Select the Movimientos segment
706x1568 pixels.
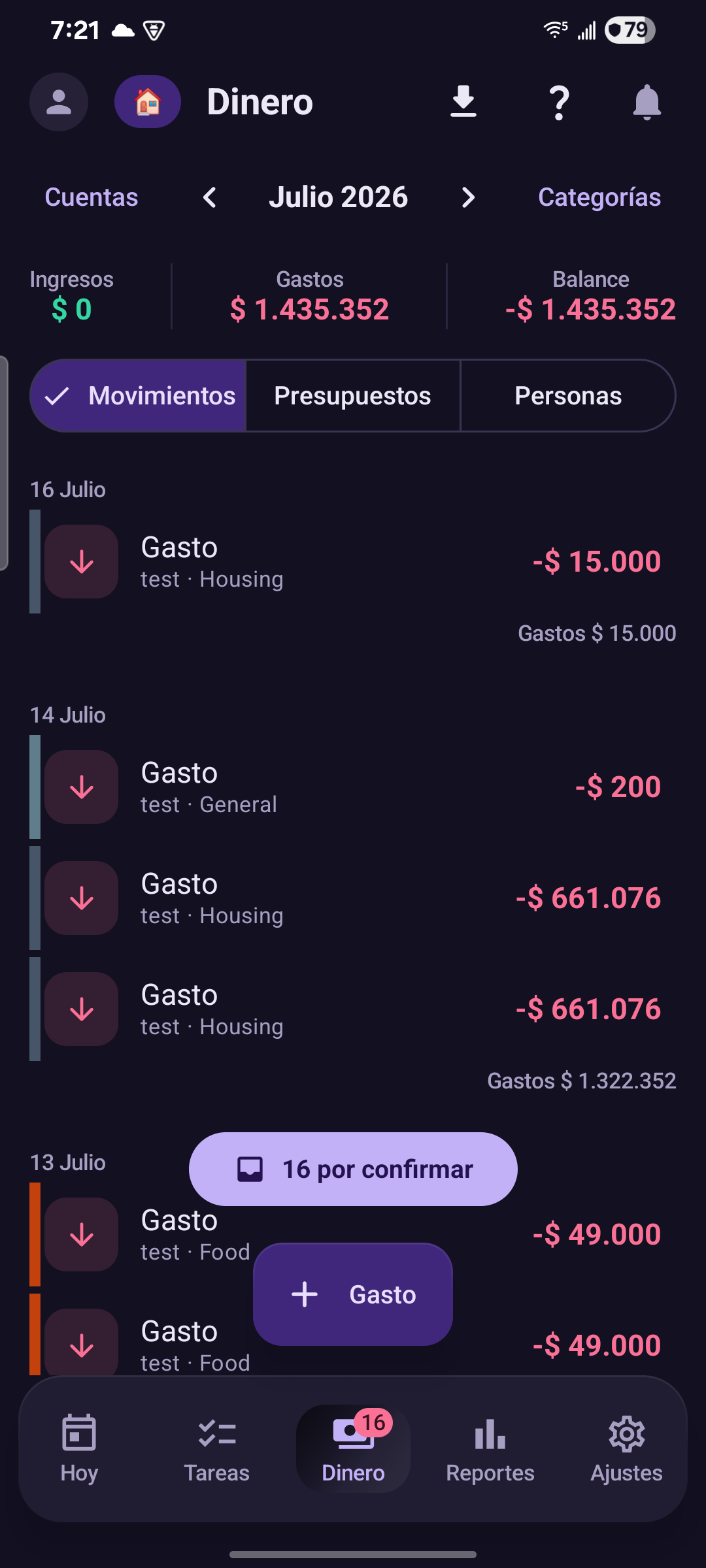[139, 396]
